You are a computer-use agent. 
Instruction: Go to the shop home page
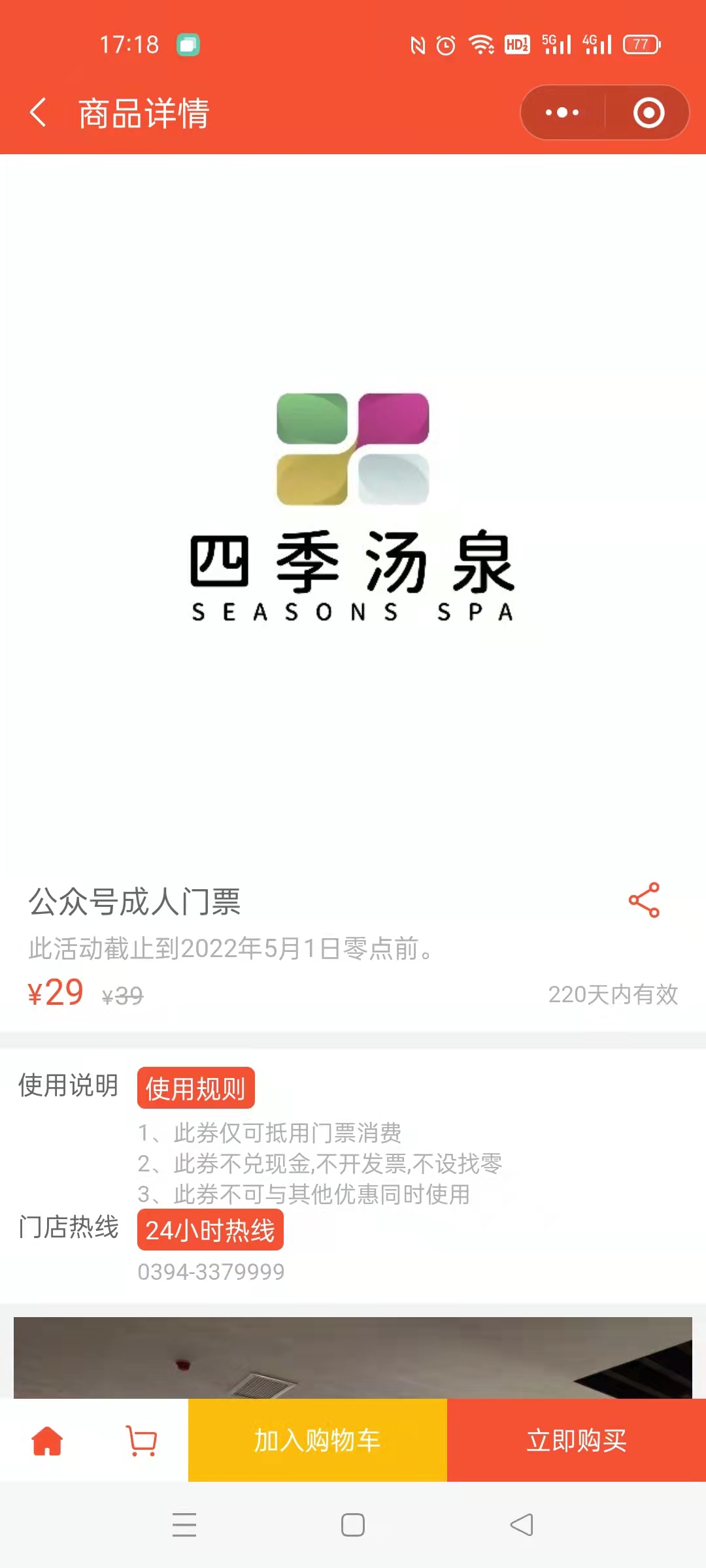(x=47, y=1441)
